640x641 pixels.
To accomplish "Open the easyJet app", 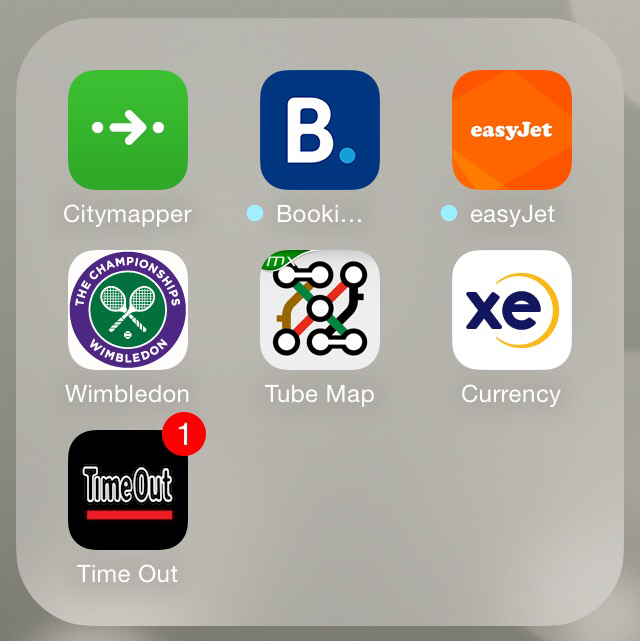I will [511, 130].
